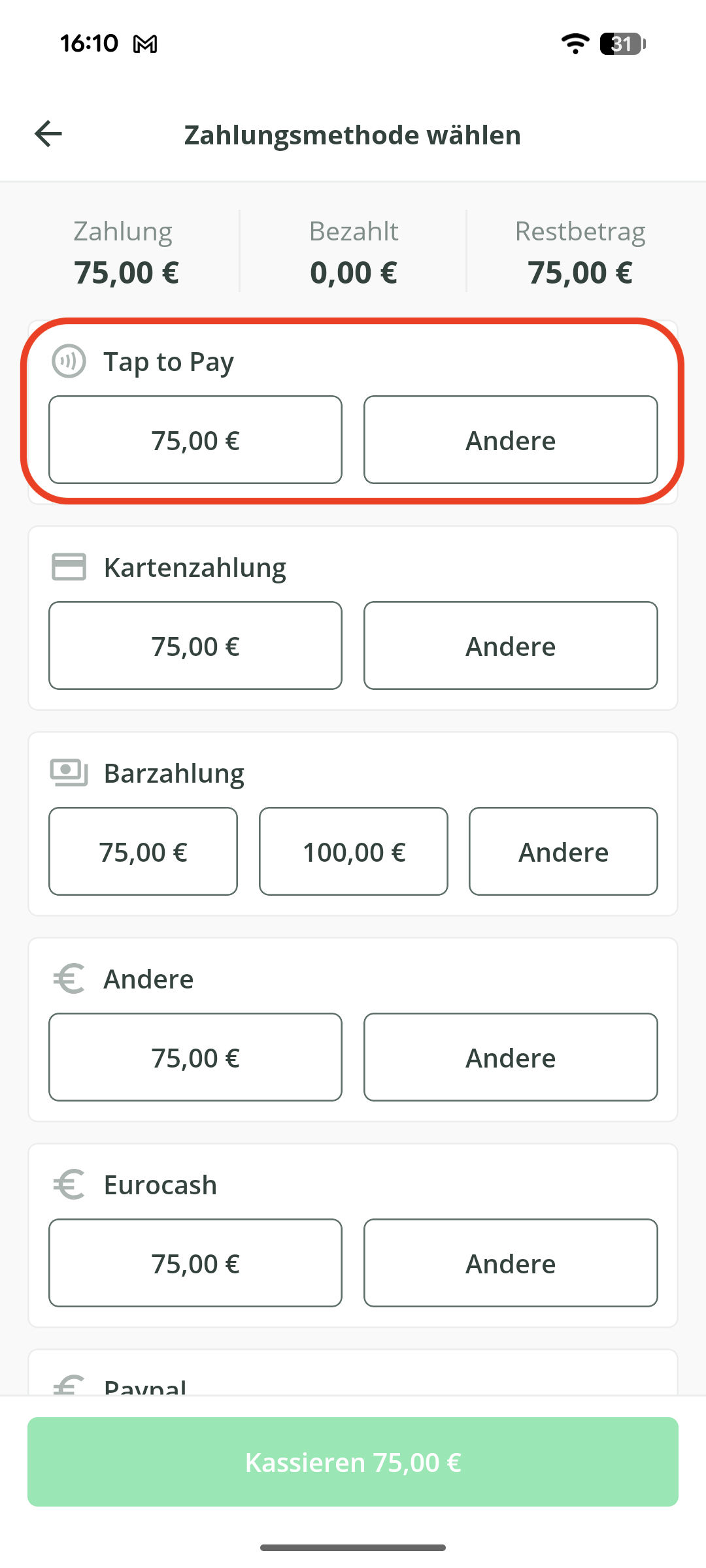
Task: Tap Kassieren 75,00 € button
Action: [353, 1462]
